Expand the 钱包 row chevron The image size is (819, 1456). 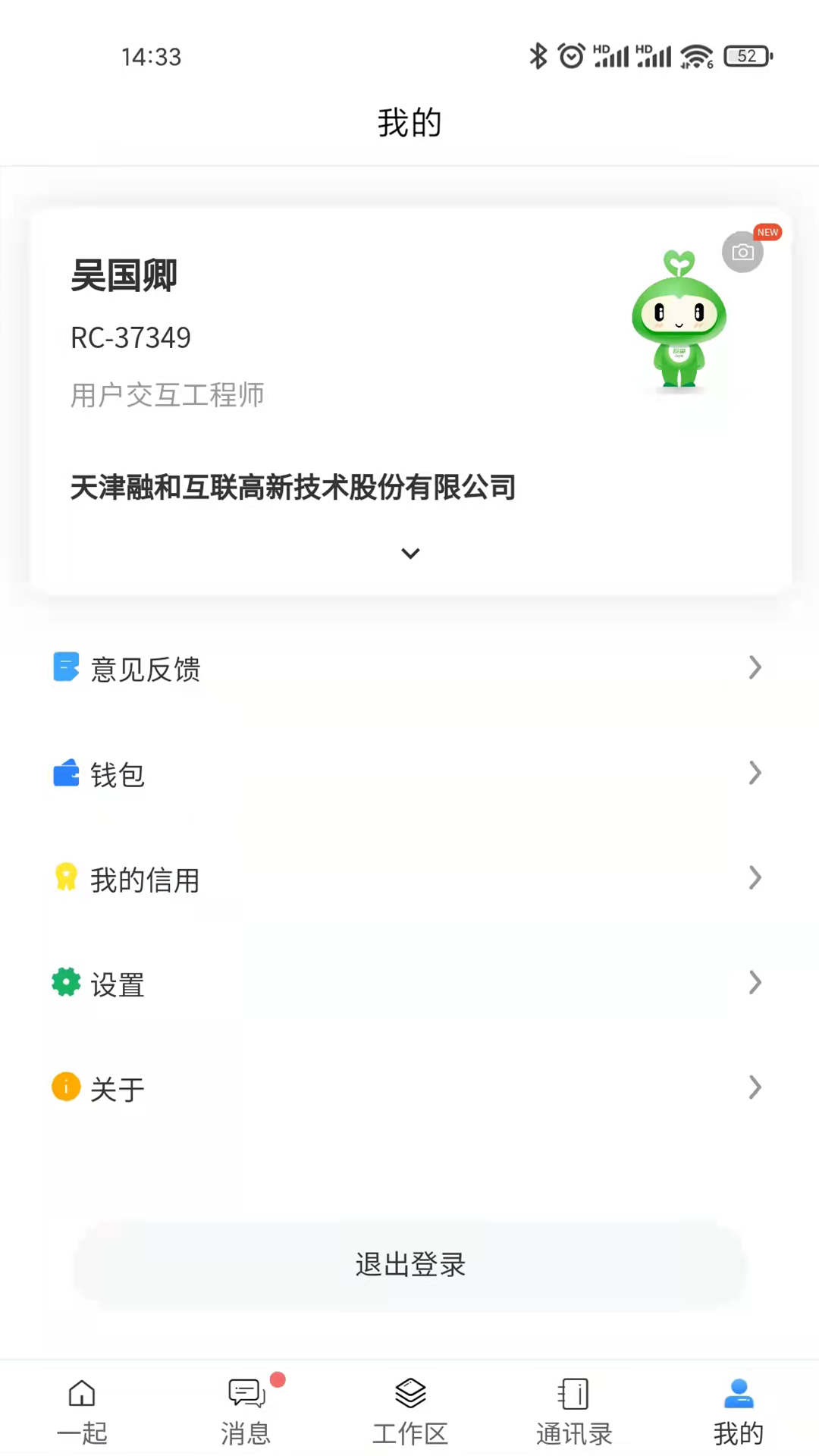coord(755,773)
